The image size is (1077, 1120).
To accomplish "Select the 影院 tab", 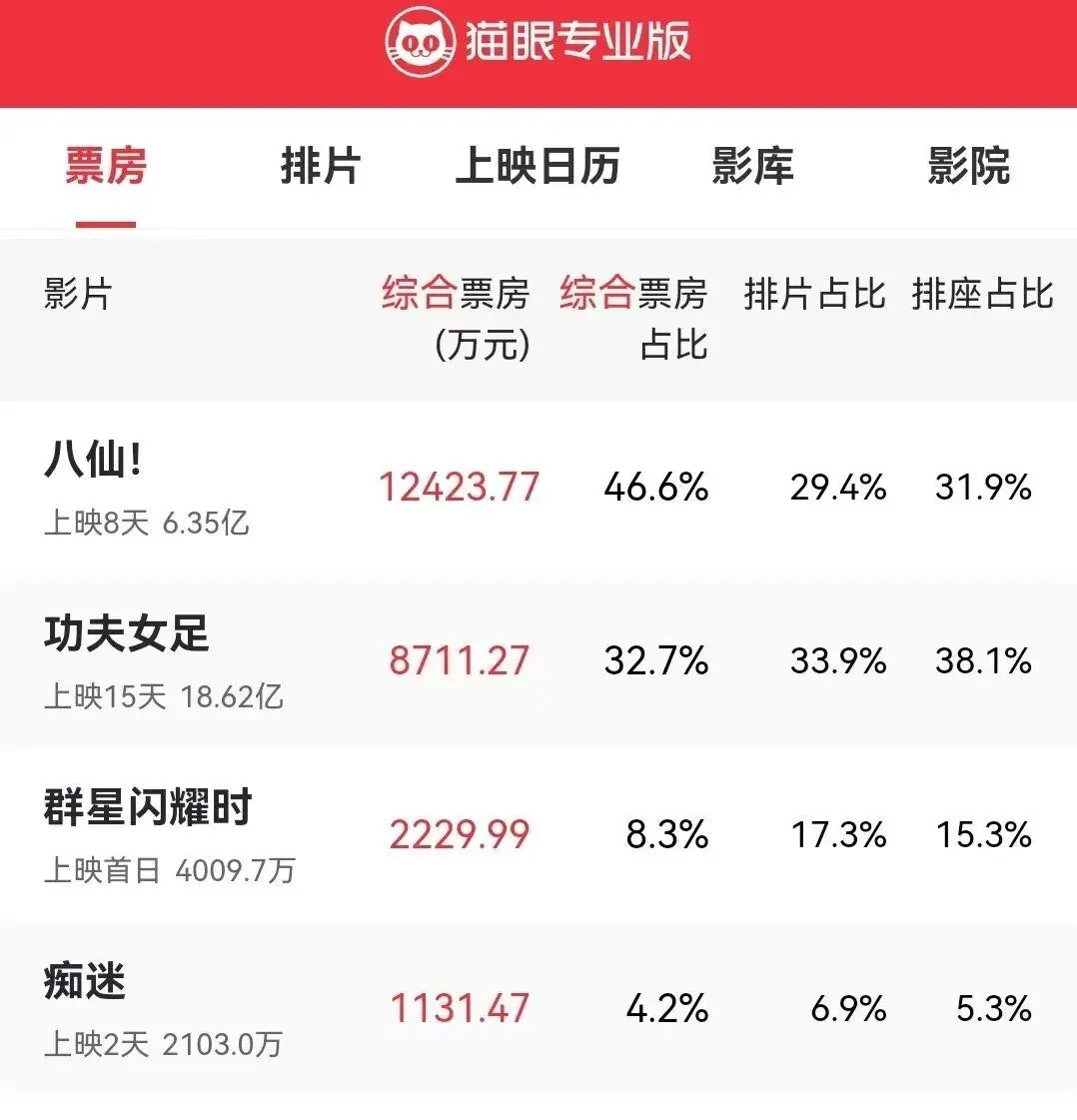I will coord(968,166).
